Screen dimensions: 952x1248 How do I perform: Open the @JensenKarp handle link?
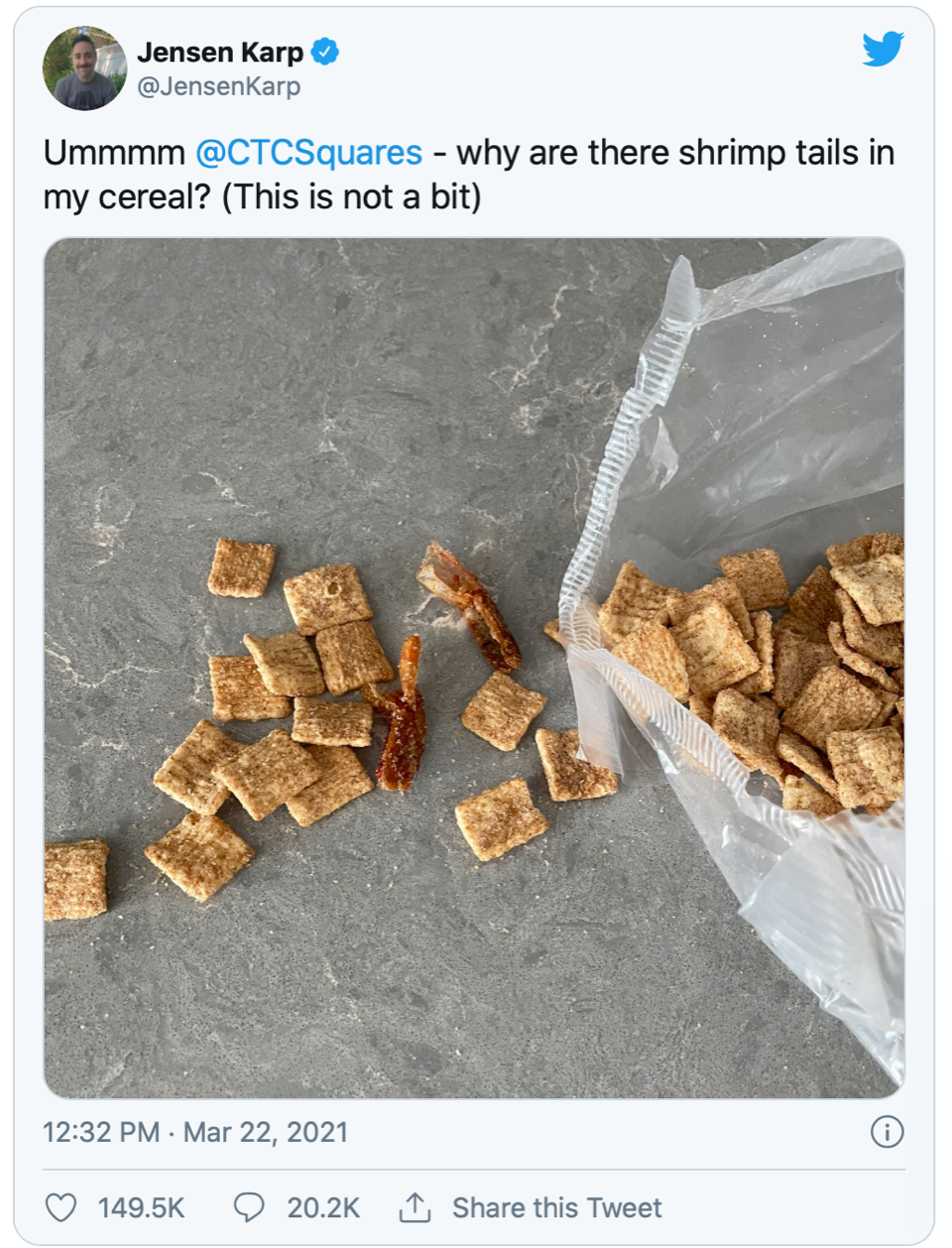click(x=219, y=87)
